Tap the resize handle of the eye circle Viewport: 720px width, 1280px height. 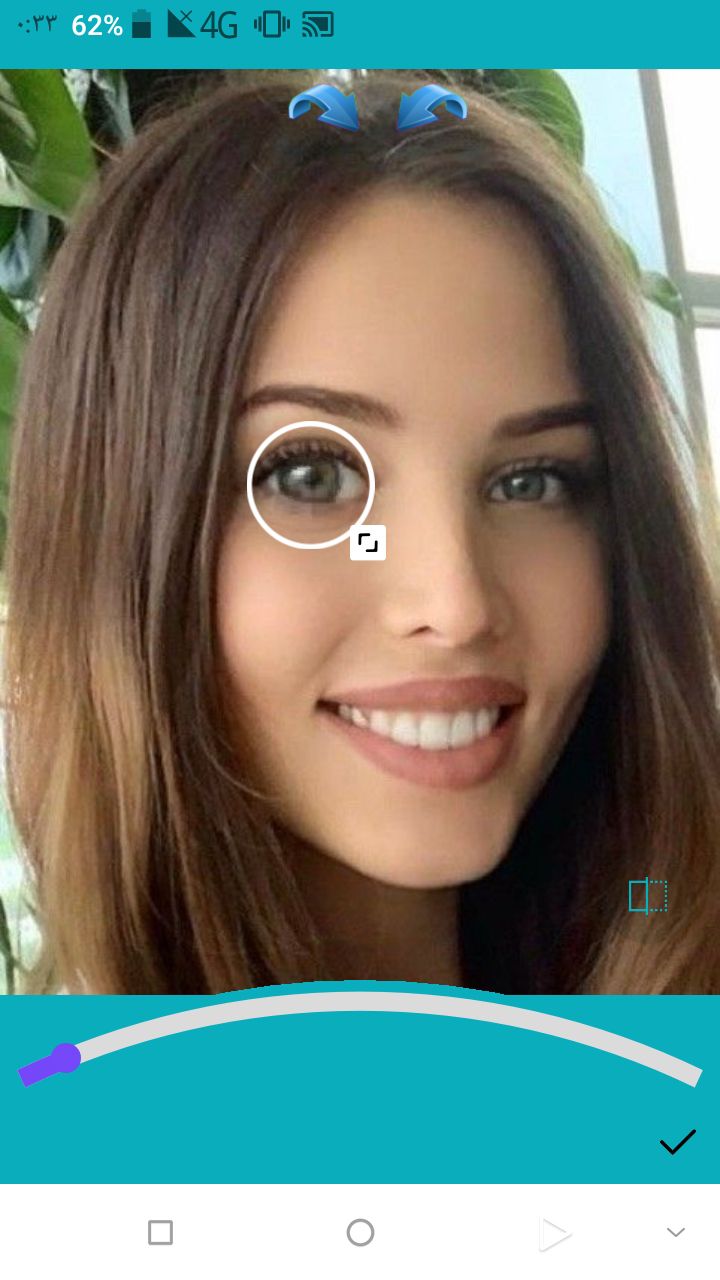coord(368,543)
